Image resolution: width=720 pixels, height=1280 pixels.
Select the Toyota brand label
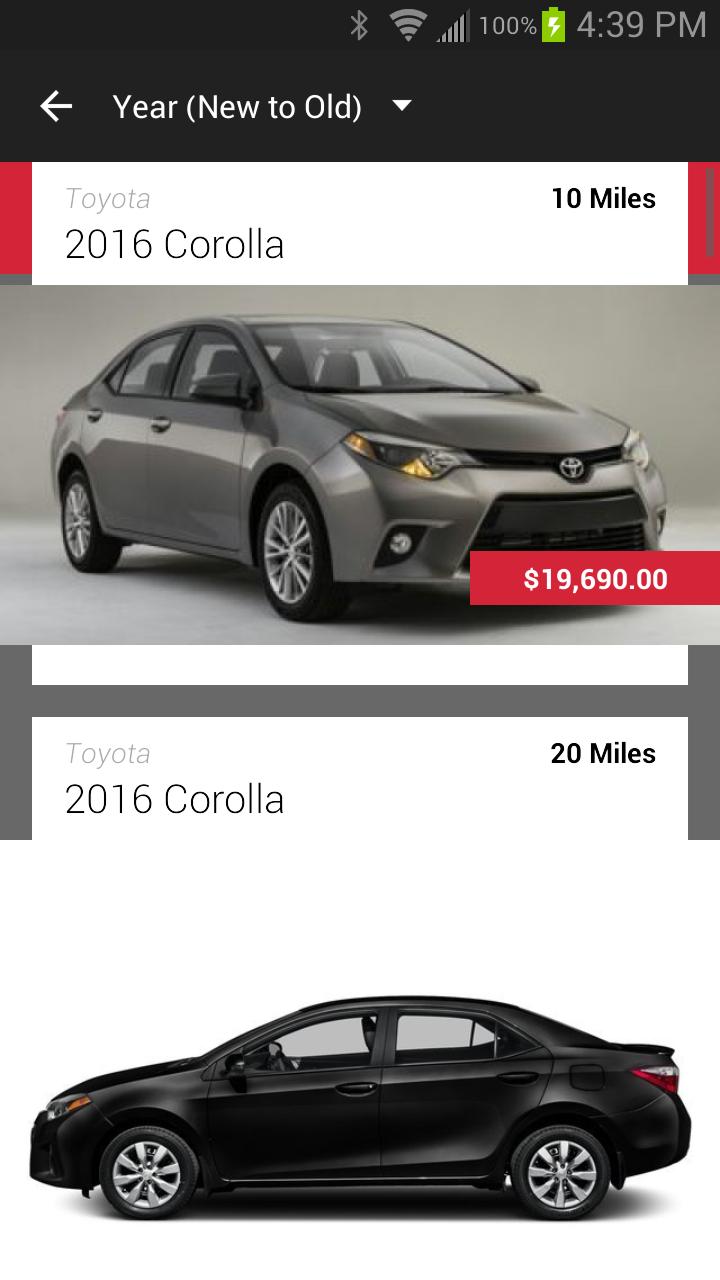(x=107, y=198)
